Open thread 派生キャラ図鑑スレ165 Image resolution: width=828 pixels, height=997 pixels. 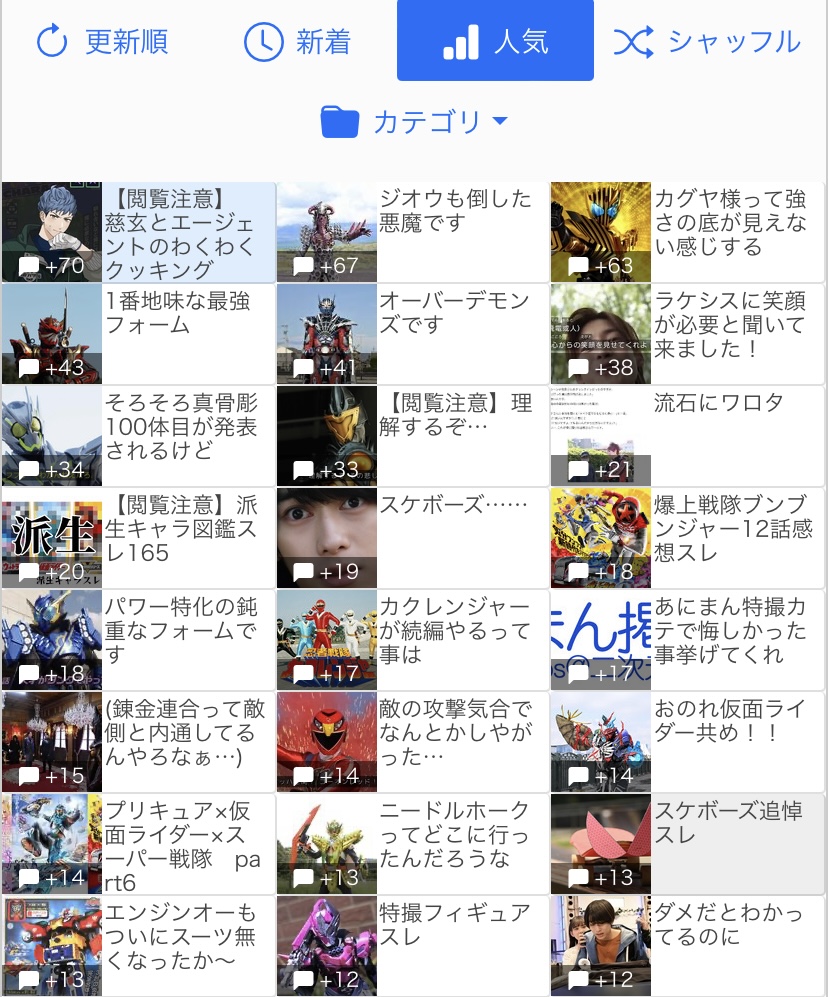pyautogui.click(x=139, y=538)
